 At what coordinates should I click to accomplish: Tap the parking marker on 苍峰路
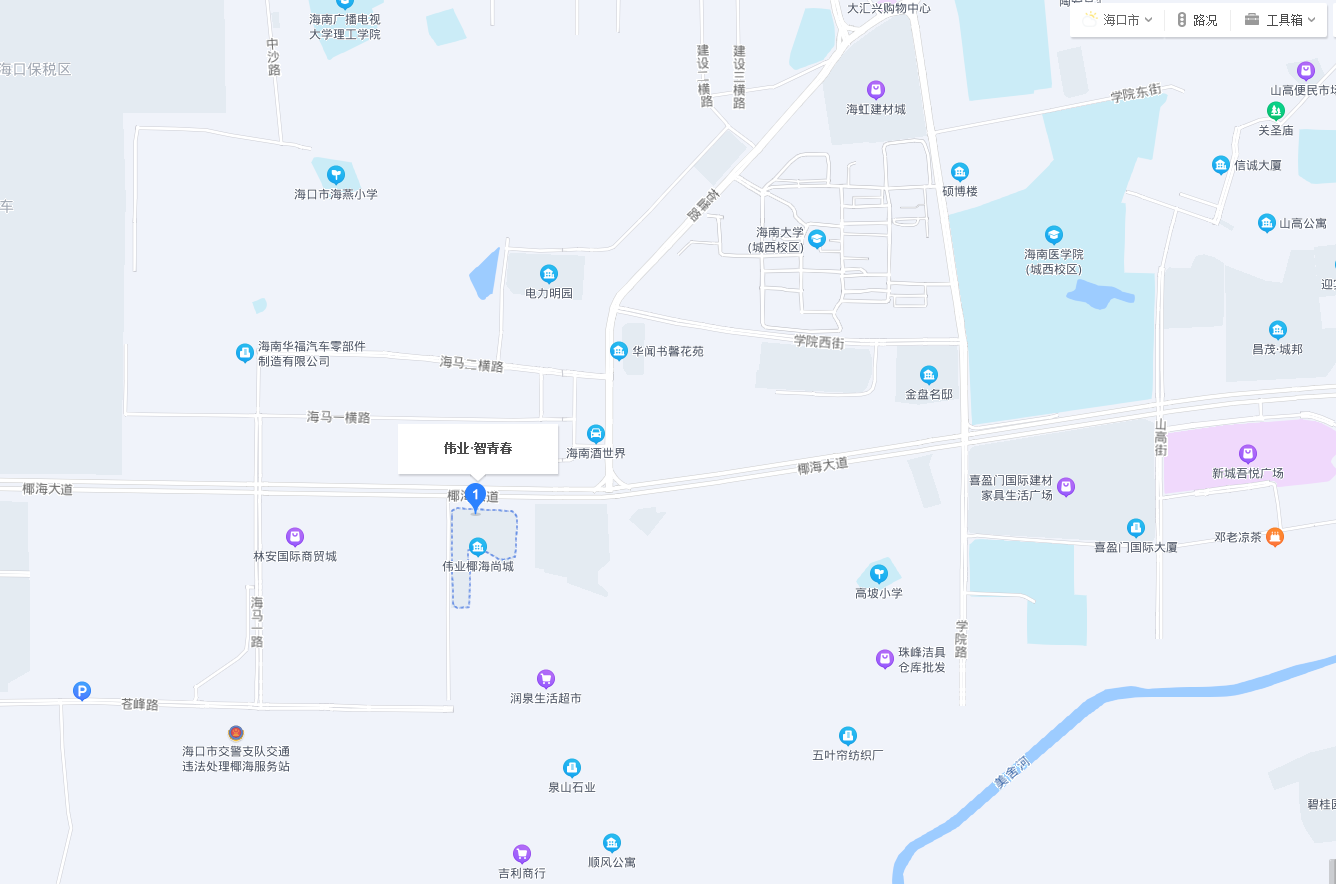click(82, 691)
